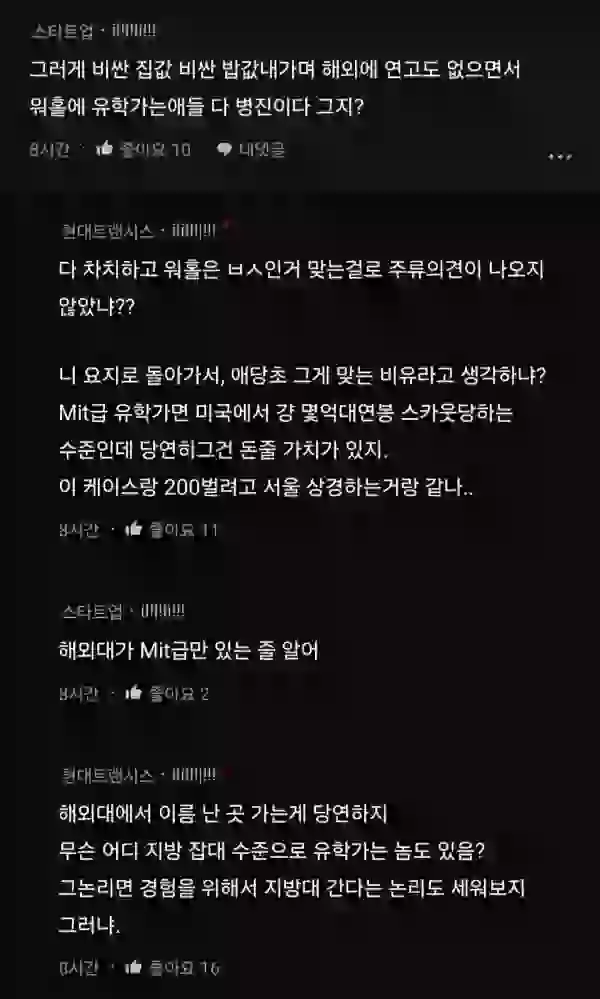600x999 pixels.
Task: Like the reply with 11 likes
Action: coord(171,529)
